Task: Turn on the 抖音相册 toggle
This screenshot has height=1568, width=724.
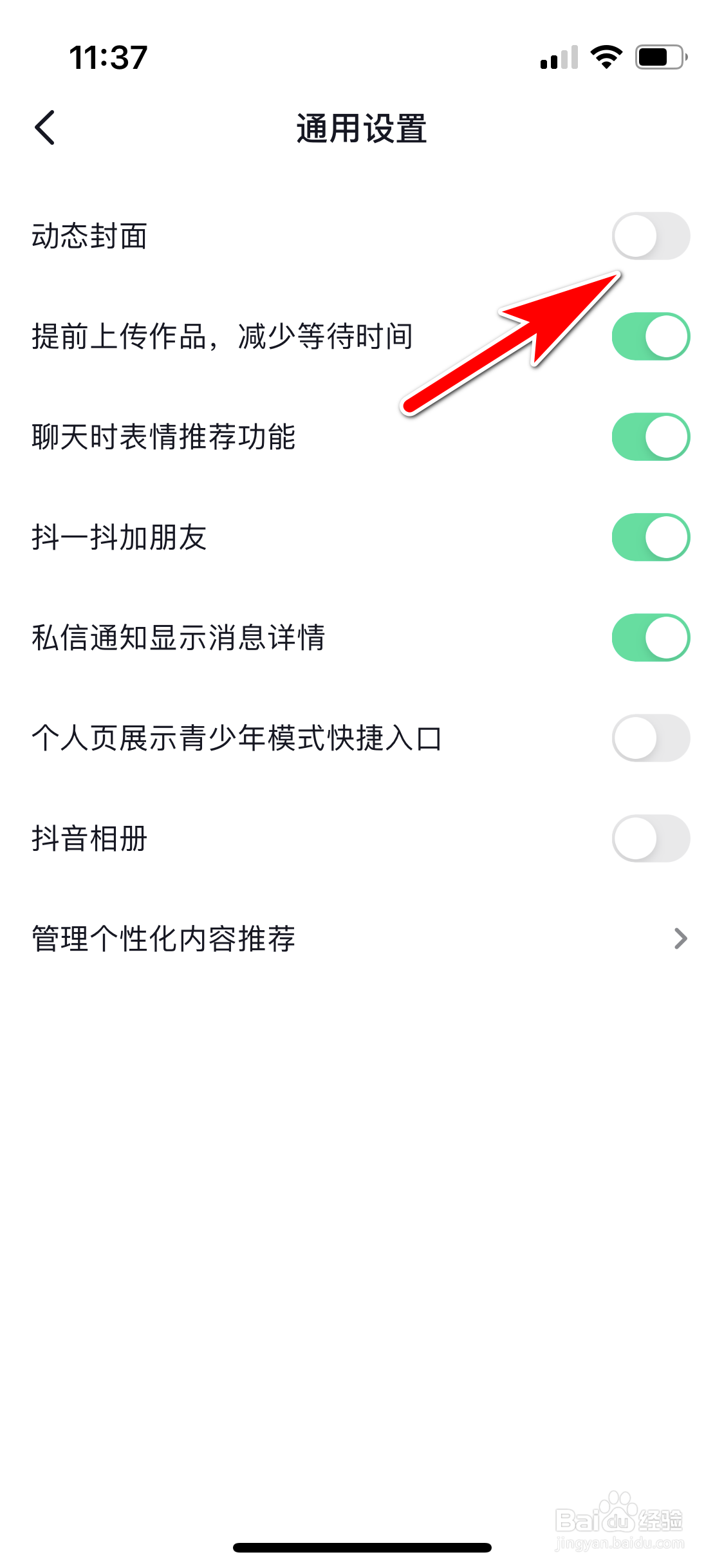Action: (x=651, y=839)
